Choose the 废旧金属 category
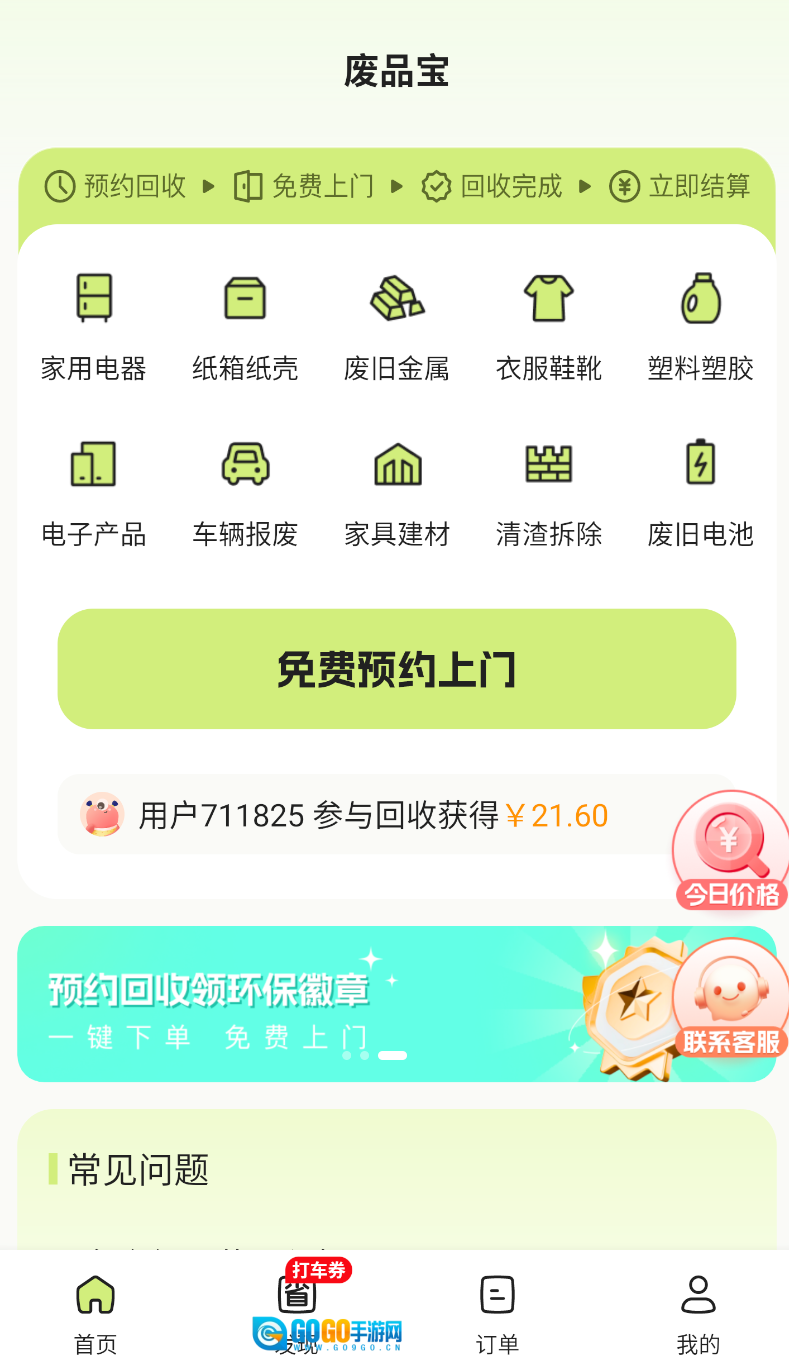Viewport: 789px width, 1361px height. (397, 324)
